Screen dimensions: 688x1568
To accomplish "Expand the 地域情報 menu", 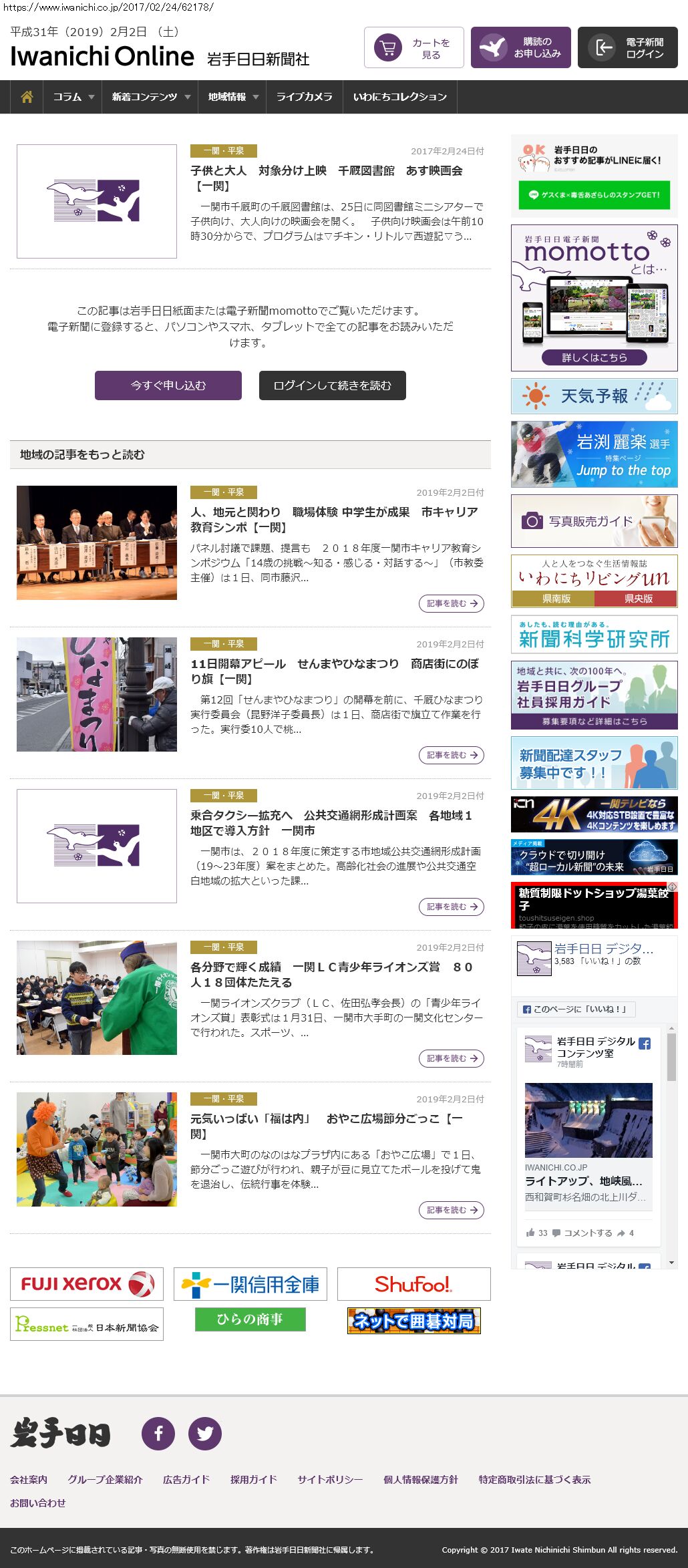I will [x=232, y=97].
